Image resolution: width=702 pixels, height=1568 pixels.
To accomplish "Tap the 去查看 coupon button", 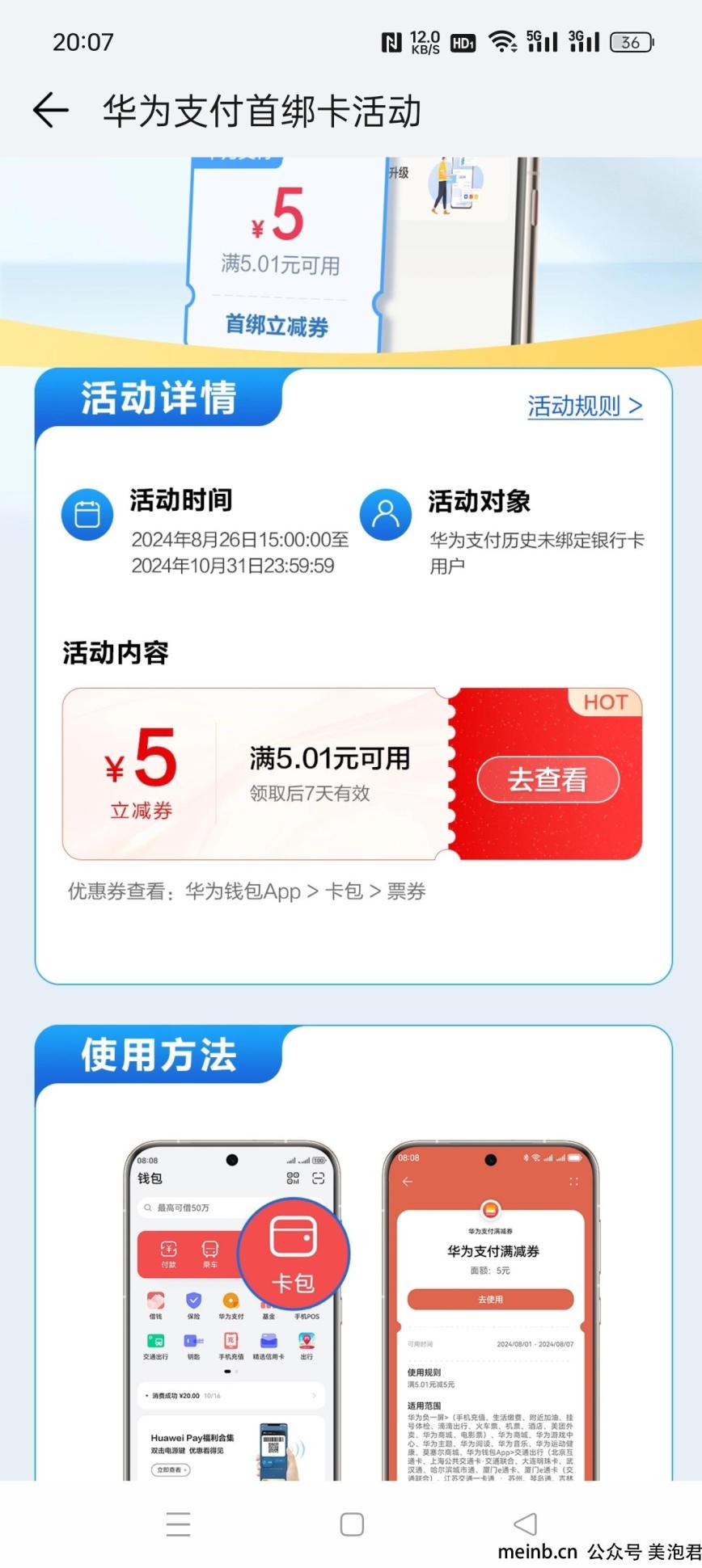I will point(548,780).
